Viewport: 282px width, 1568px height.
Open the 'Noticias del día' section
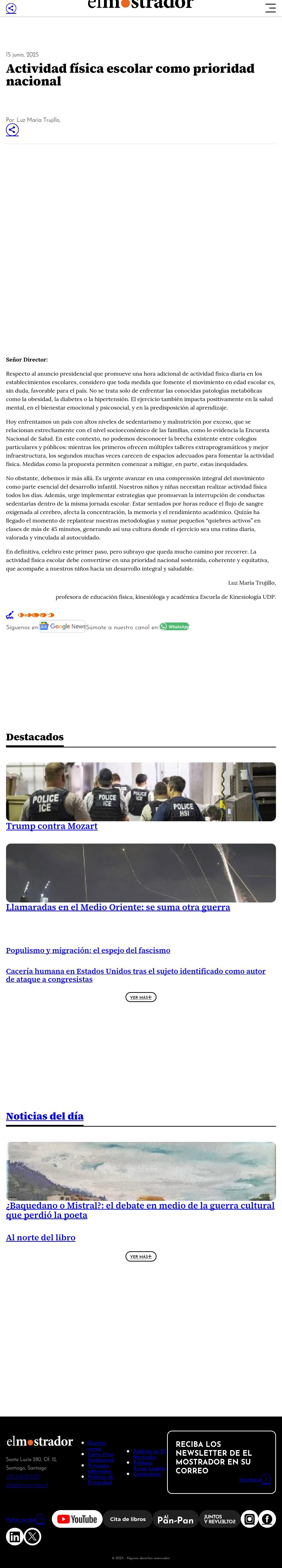[45, 1116]
